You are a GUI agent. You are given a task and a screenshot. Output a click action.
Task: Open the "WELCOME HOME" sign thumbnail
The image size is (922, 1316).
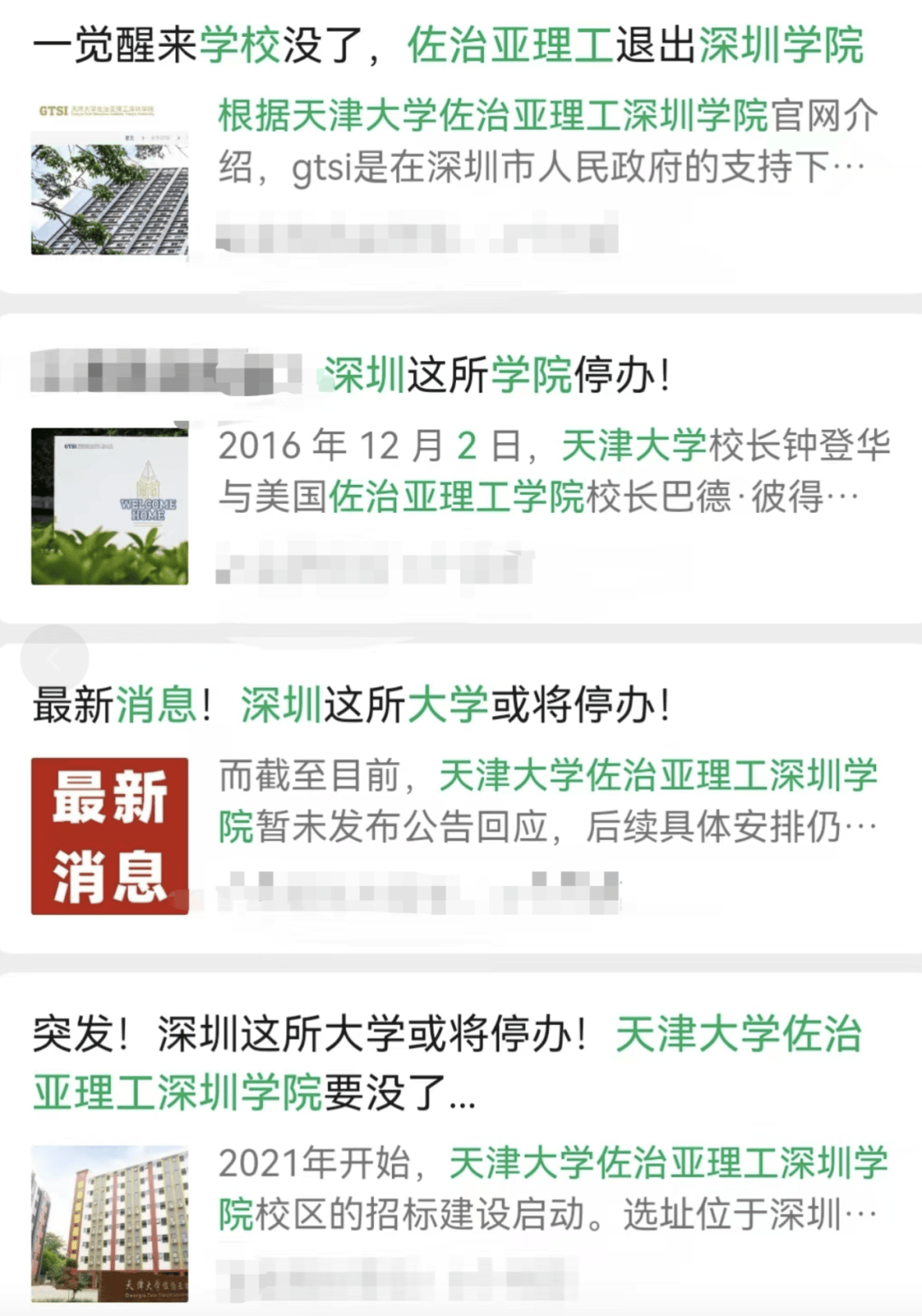coord(109,504)
